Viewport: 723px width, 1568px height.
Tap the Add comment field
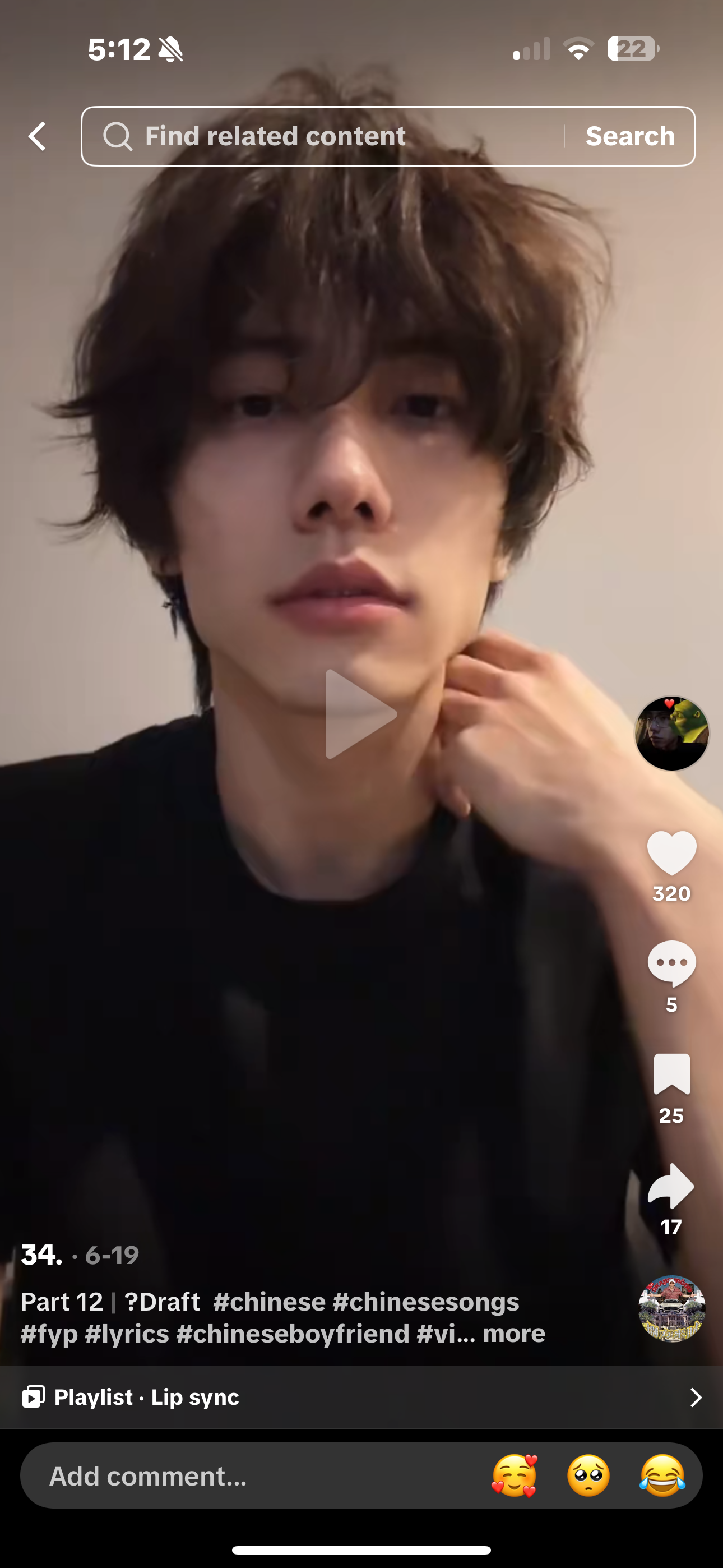click(243, 1476)
